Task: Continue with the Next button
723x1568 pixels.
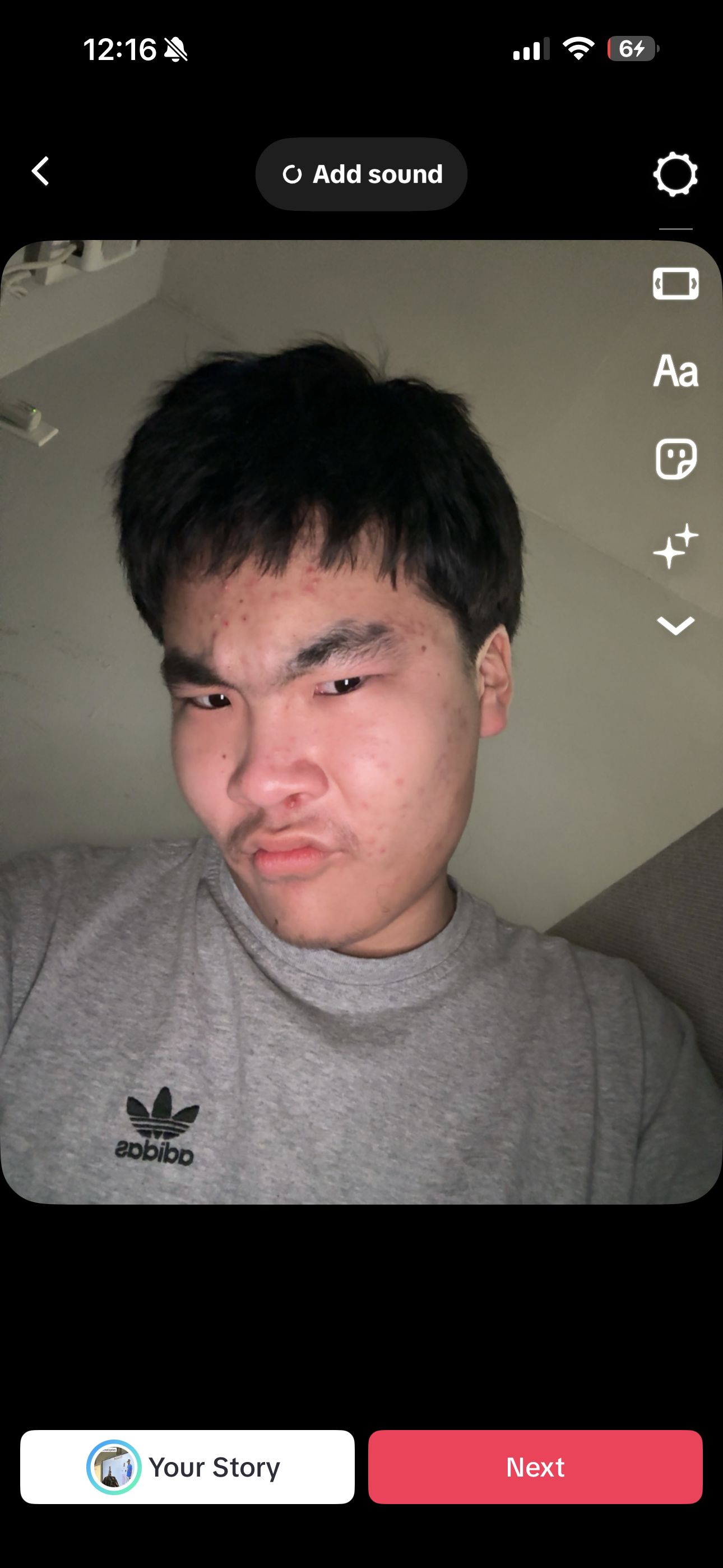Action: (535, 1467)
